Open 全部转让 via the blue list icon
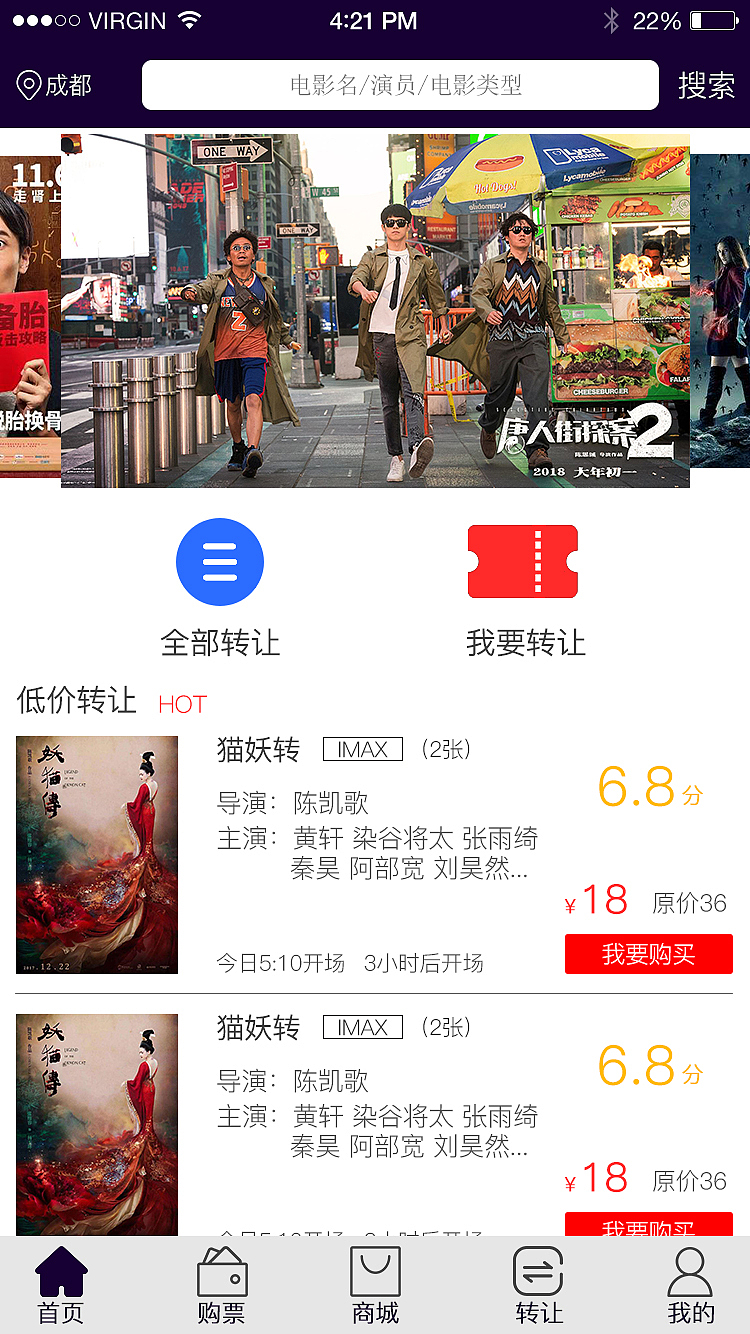The width and height of the screenshot is (750, 1334). click(220, 561)
